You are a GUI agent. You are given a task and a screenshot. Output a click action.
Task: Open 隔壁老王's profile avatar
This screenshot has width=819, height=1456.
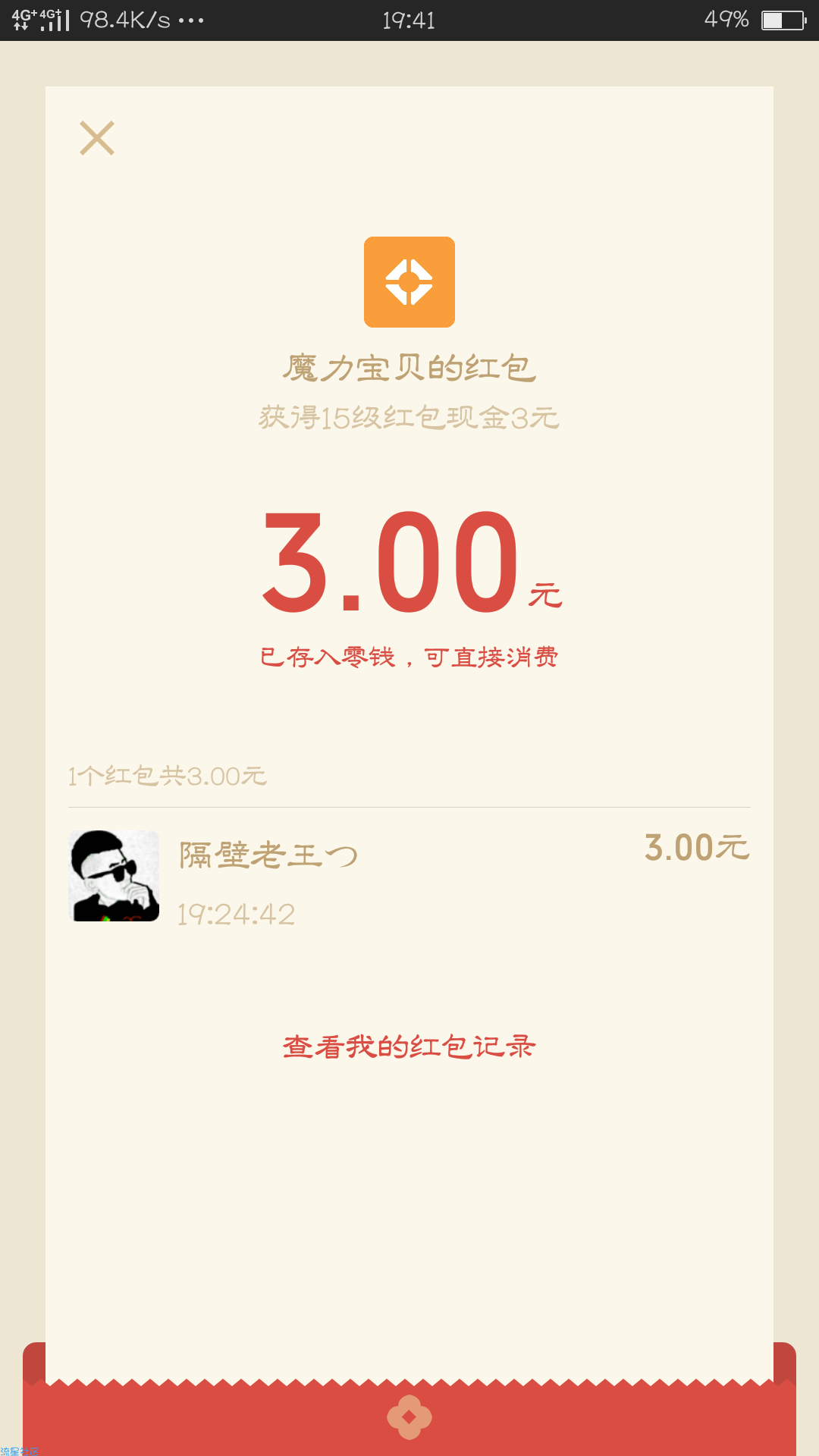[114, 876]
